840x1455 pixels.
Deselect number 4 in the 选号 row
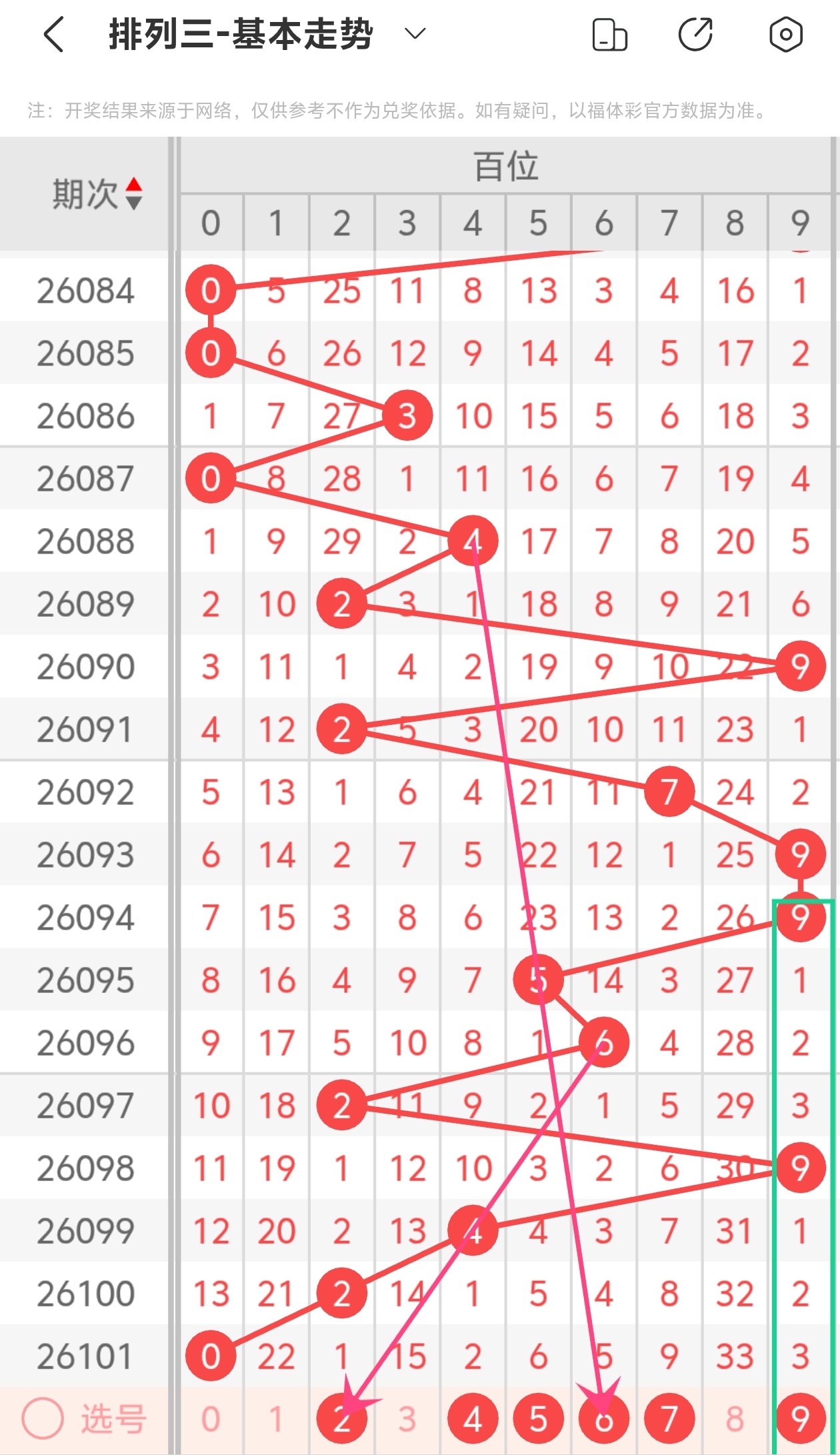click(473, 1419)
